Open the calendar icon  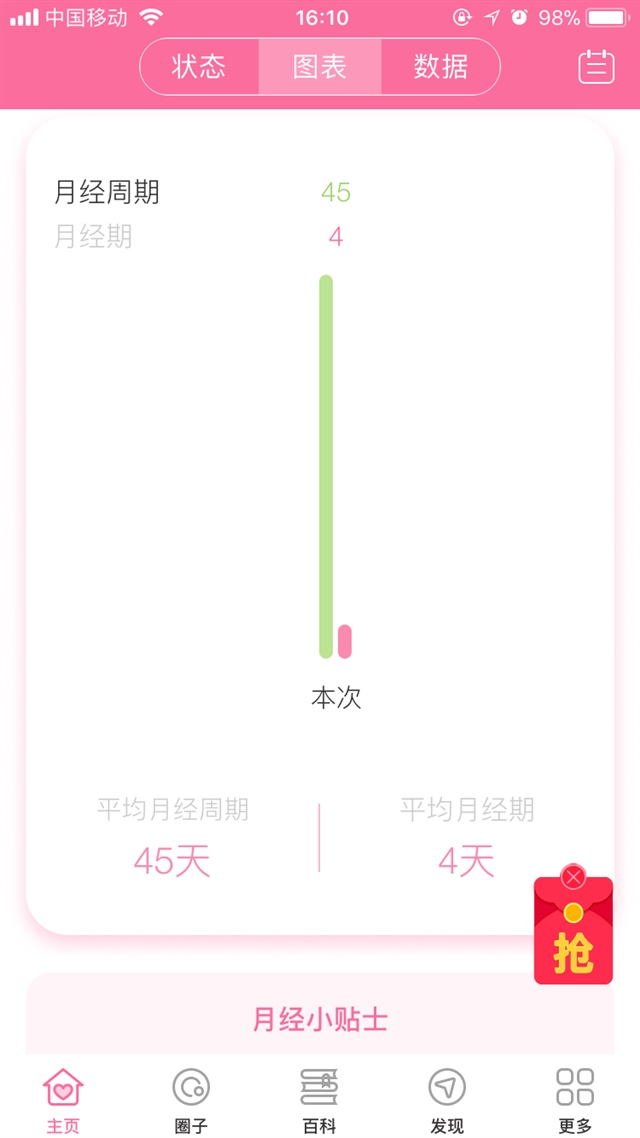coord(596,66)
